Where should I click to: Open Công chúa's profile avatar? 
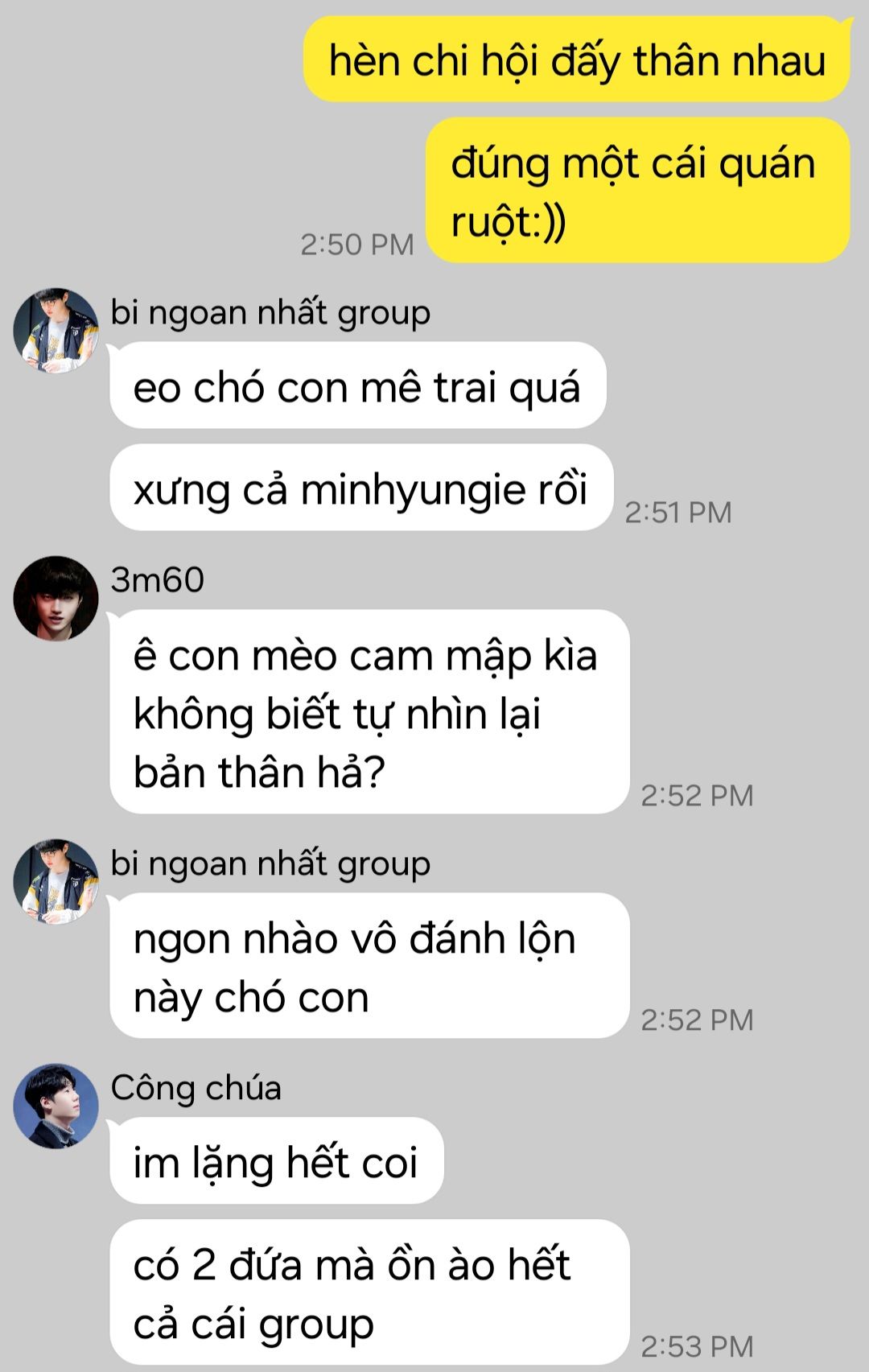56,1106
